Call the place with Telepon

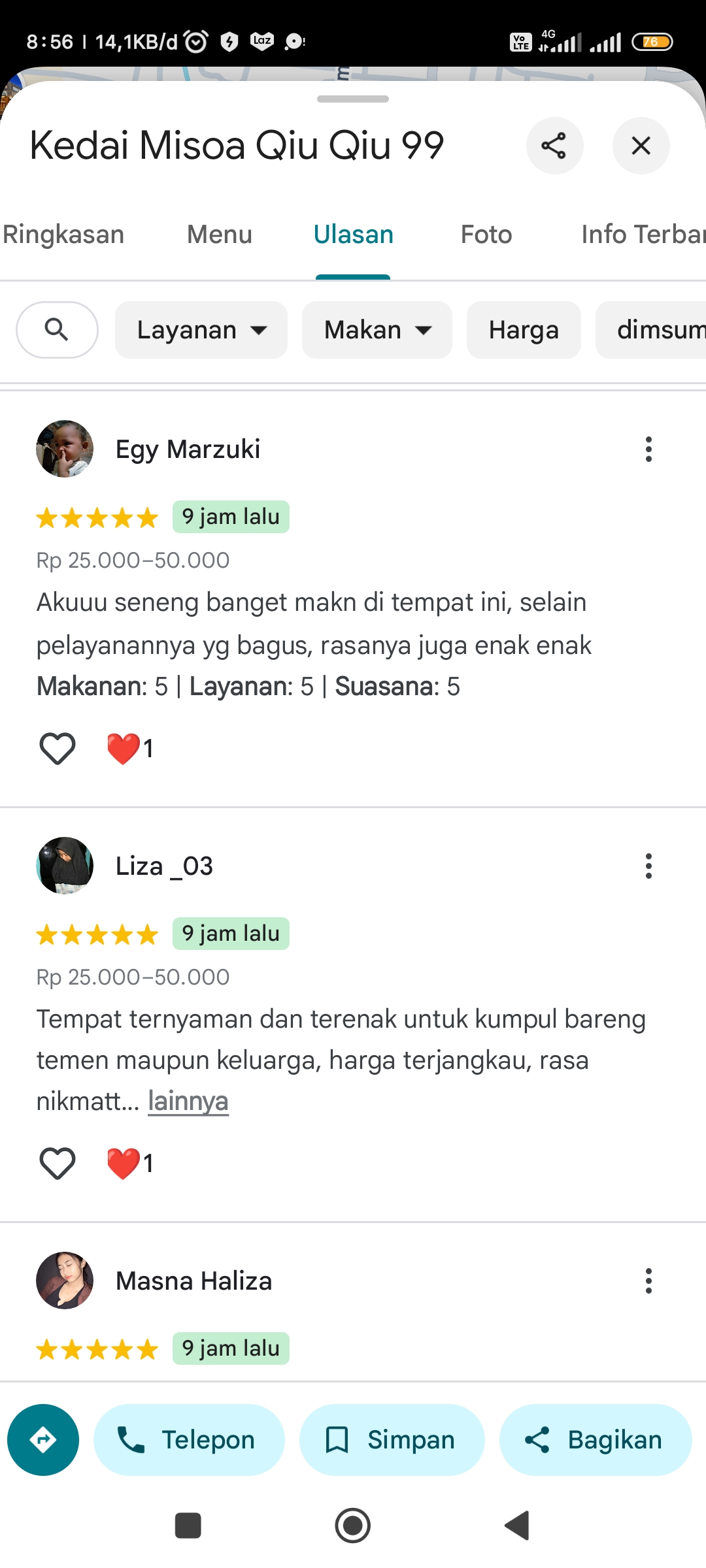pos(189,1440)
